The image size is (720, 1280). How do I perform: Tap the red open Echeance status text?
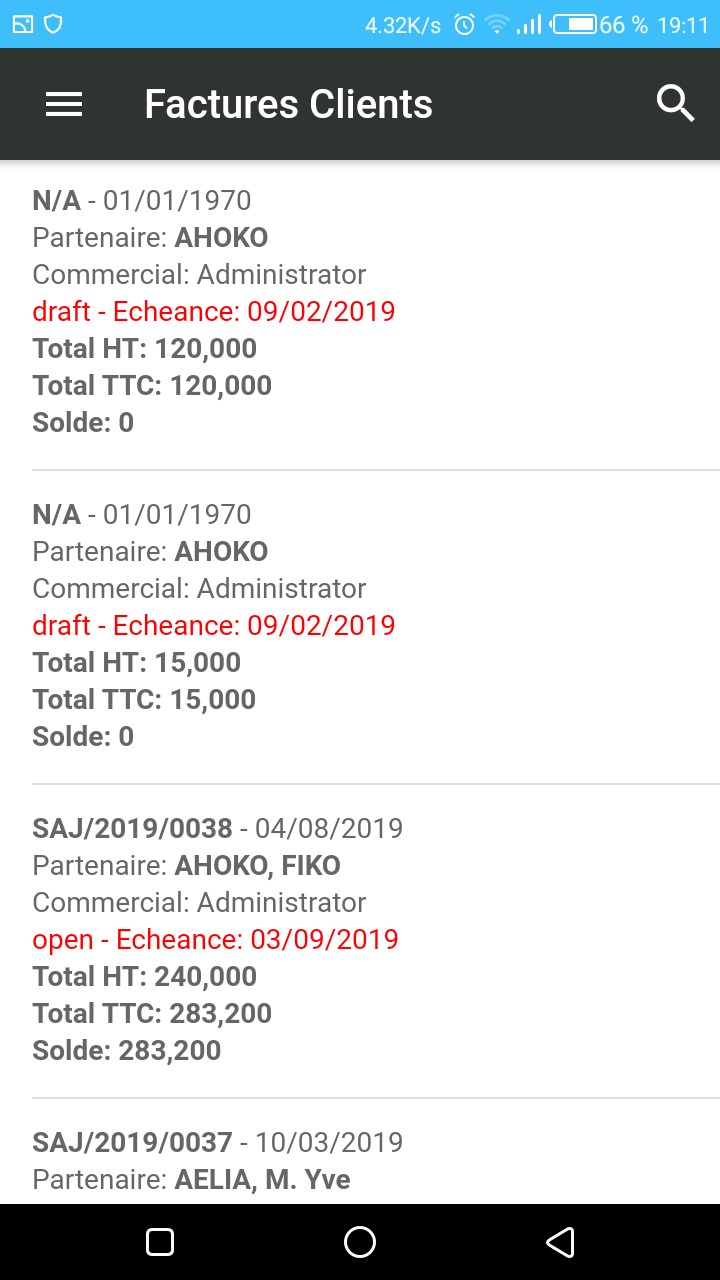pos(216,939)
